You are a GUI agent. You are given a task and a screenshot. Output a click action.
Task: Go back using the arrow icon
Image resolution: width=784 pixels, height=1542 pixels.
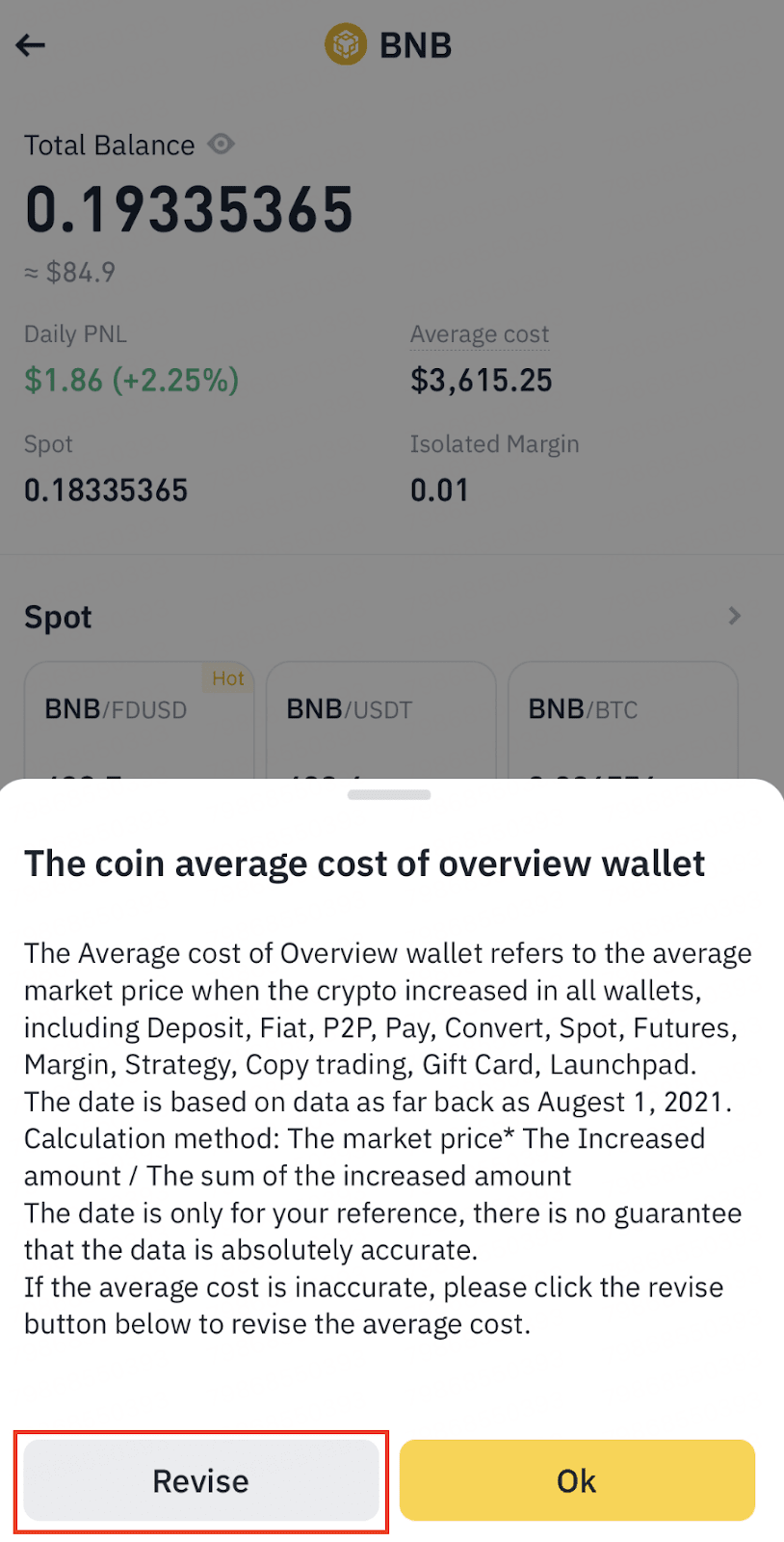pyautogui.click(x=31, y=45)
